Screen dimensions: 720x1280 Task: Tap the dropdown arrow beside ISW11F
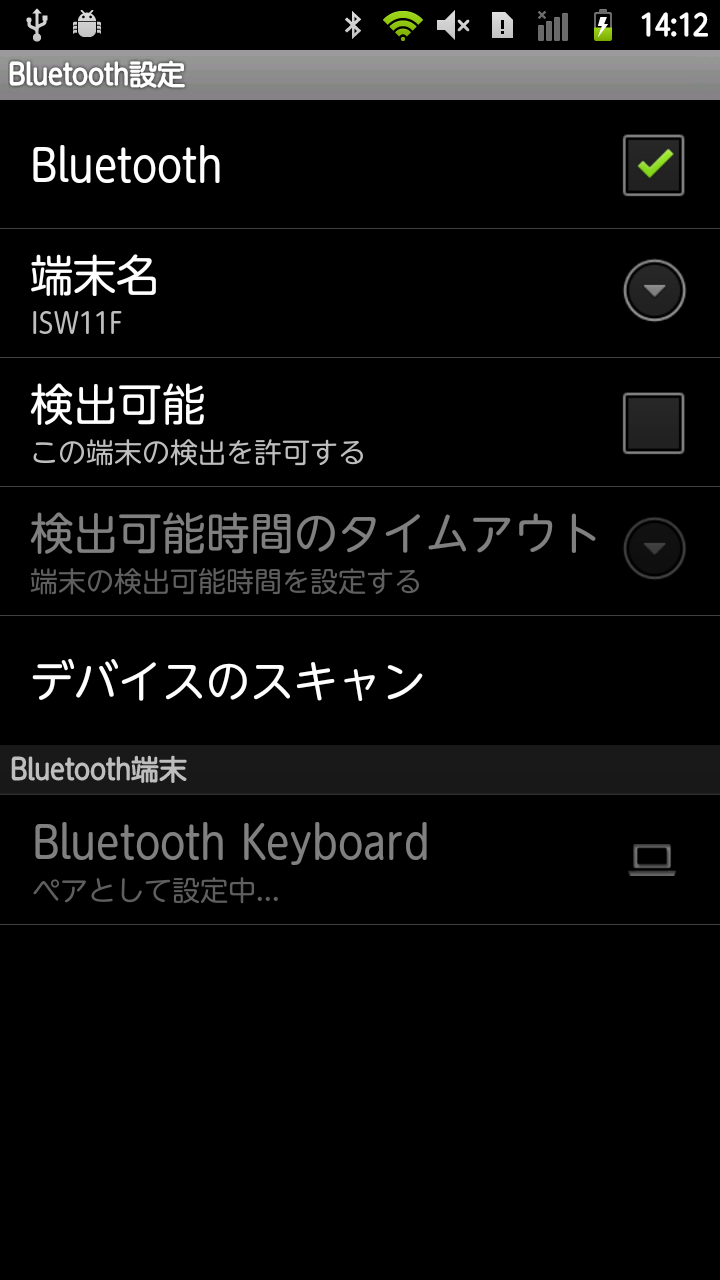654,291
